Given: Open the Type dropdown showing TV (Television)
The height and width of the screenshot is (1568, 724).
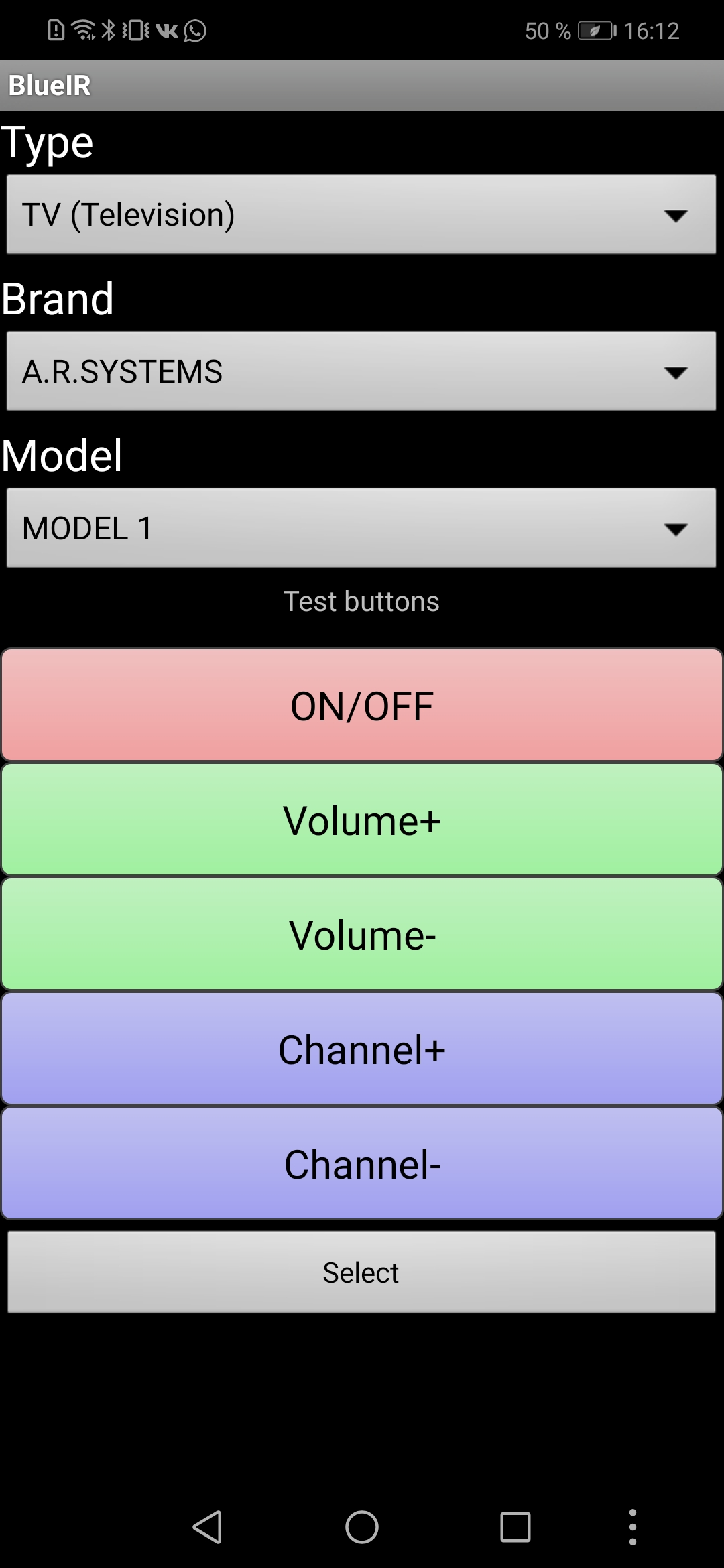Looking at the screenshot, I should click(361, 214).
